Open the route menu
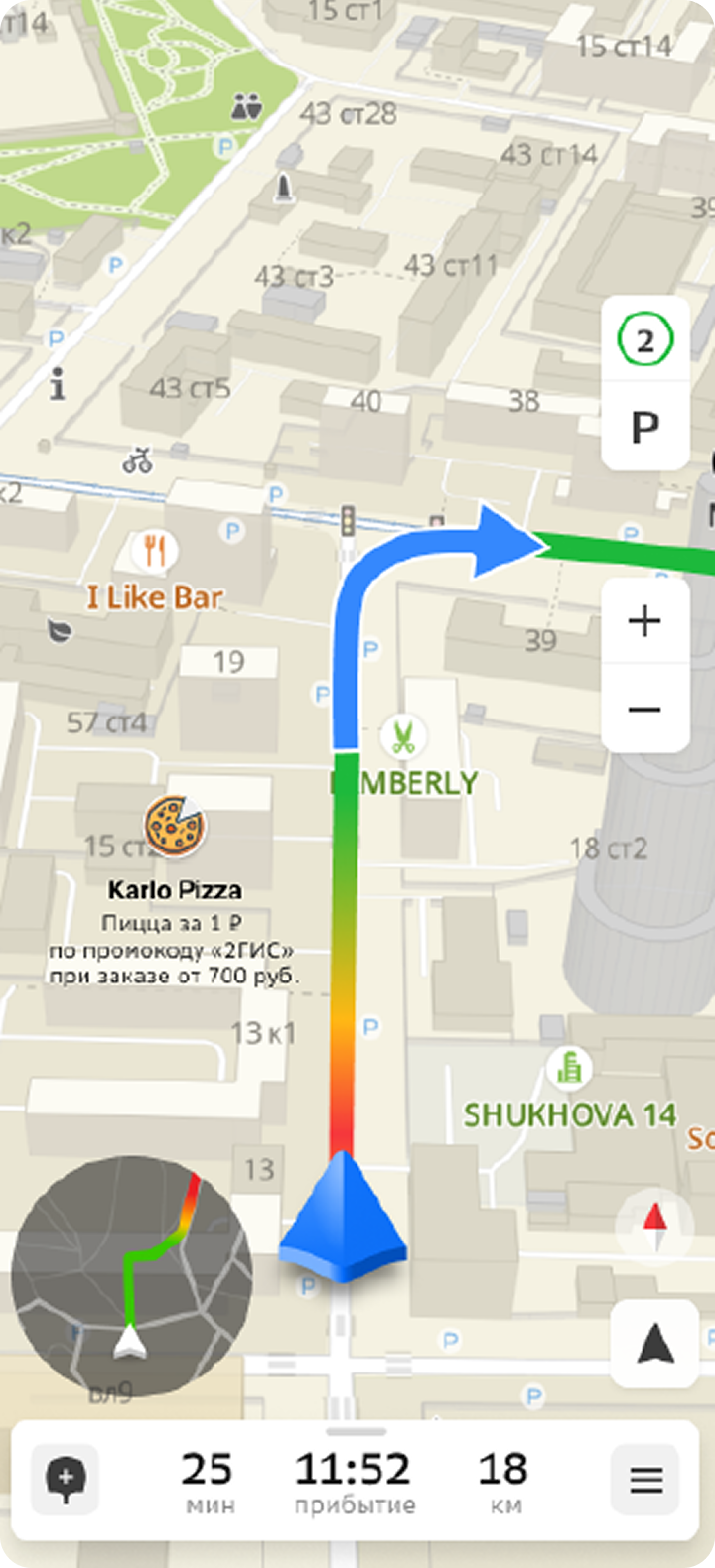The width and height of the screenshot is (715, 1568). coord(646,1482)
